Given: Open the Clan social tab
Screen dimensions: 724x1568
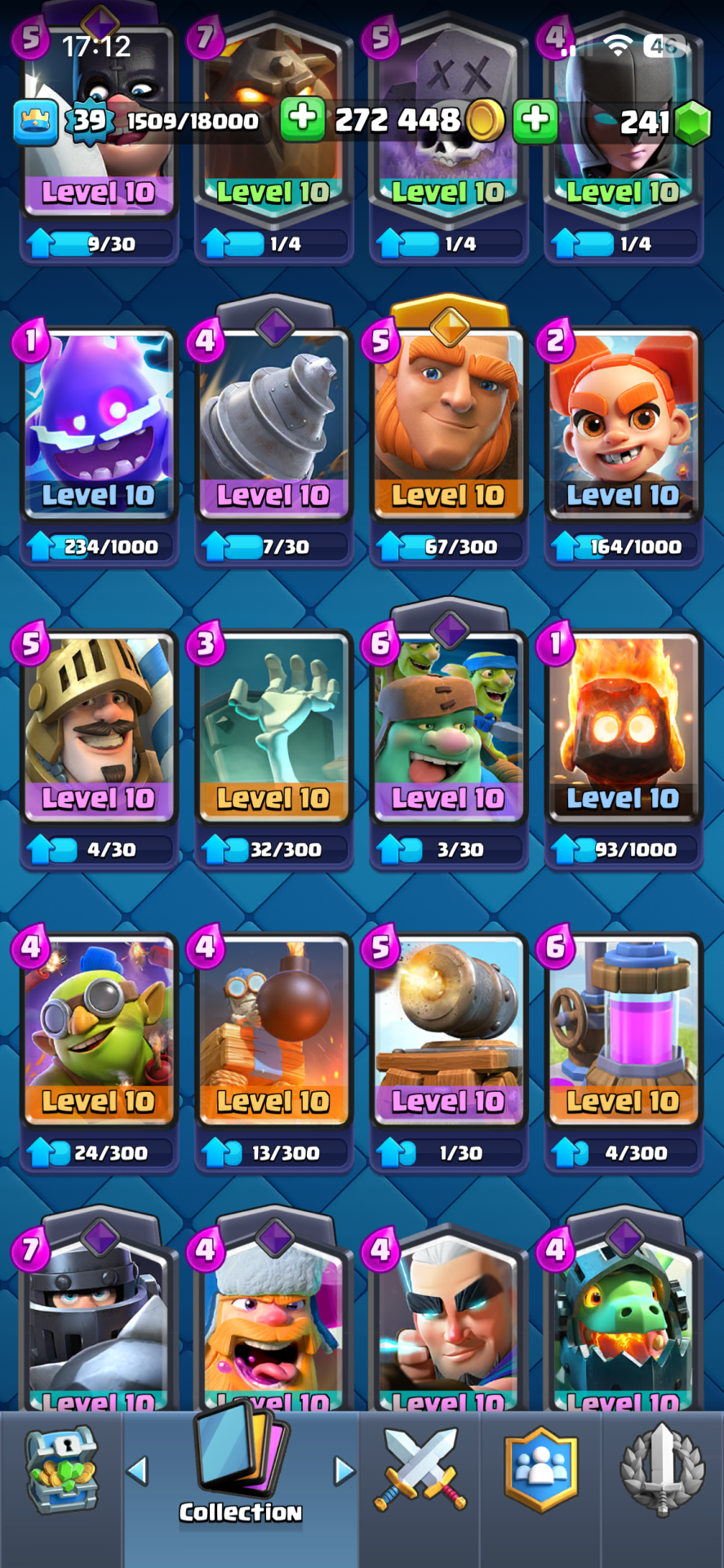Looking at the screenshot, I should click(x=540, y=1470).
